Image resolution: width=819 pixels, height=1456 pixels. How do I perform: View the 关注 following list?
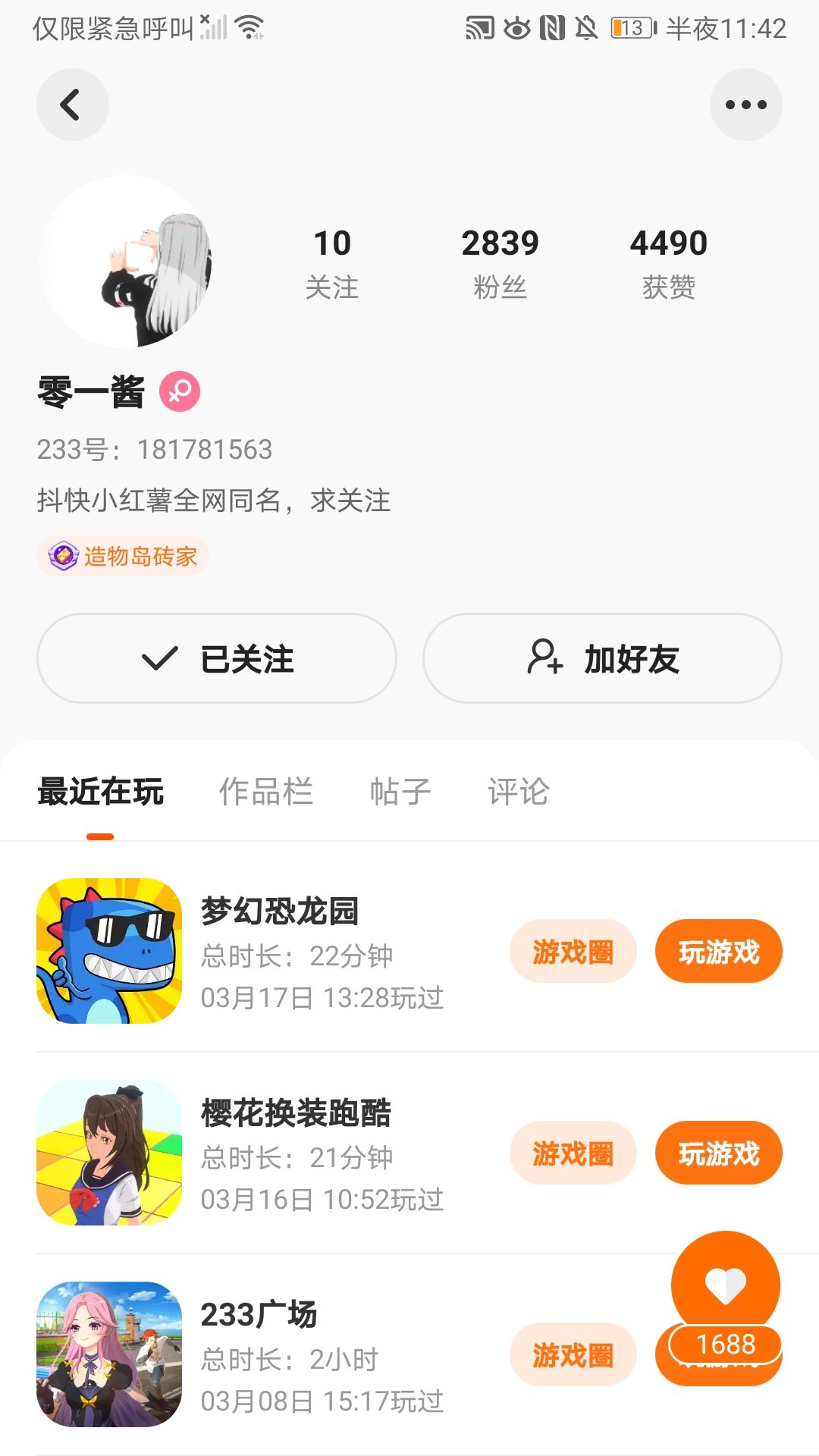click(331, 263)
